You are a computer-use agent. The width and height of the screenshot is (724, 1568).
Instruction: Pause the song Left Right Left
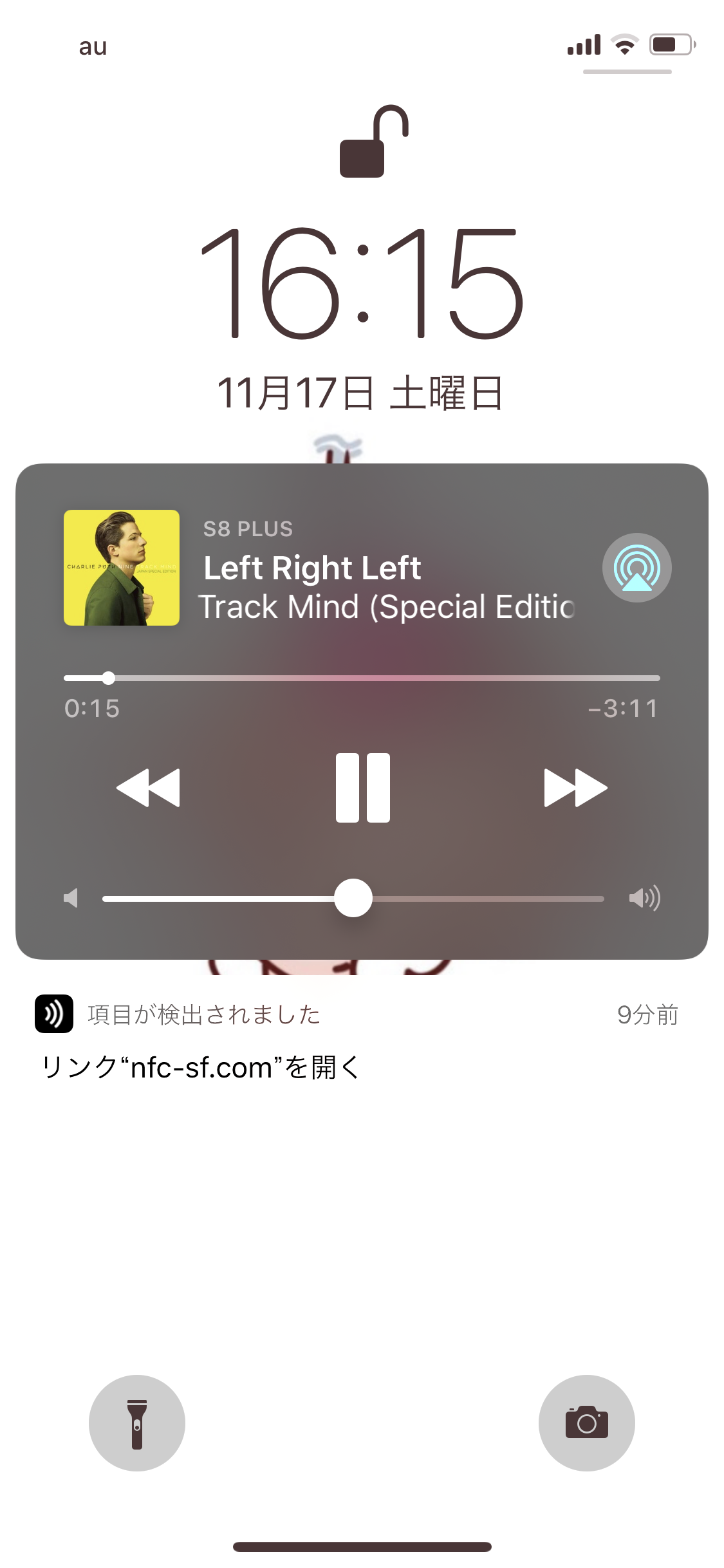pyautogui.click(x=362, y=787)
